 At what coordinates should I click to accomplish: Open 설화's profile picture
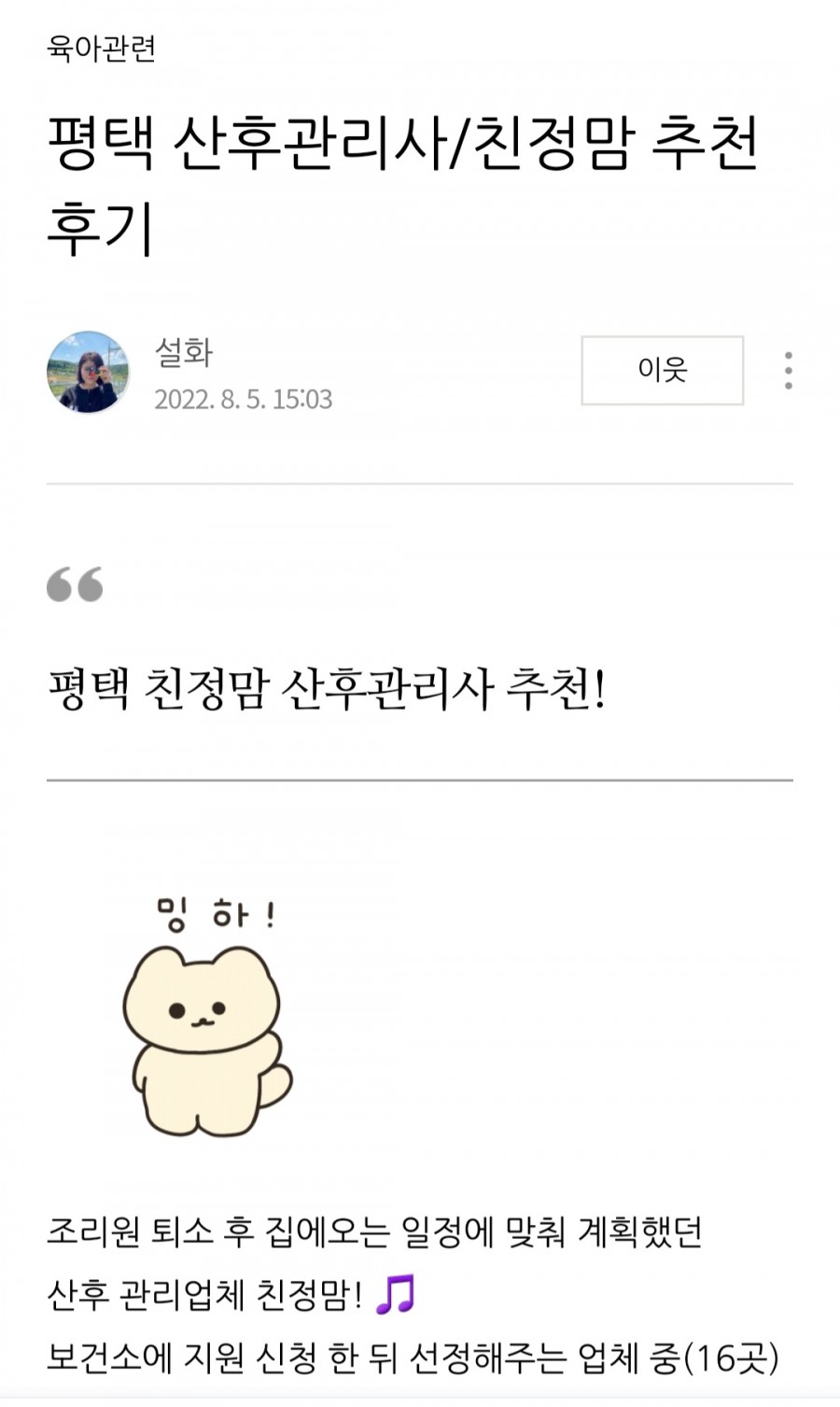pyautogui.click(x=88, y=372)
